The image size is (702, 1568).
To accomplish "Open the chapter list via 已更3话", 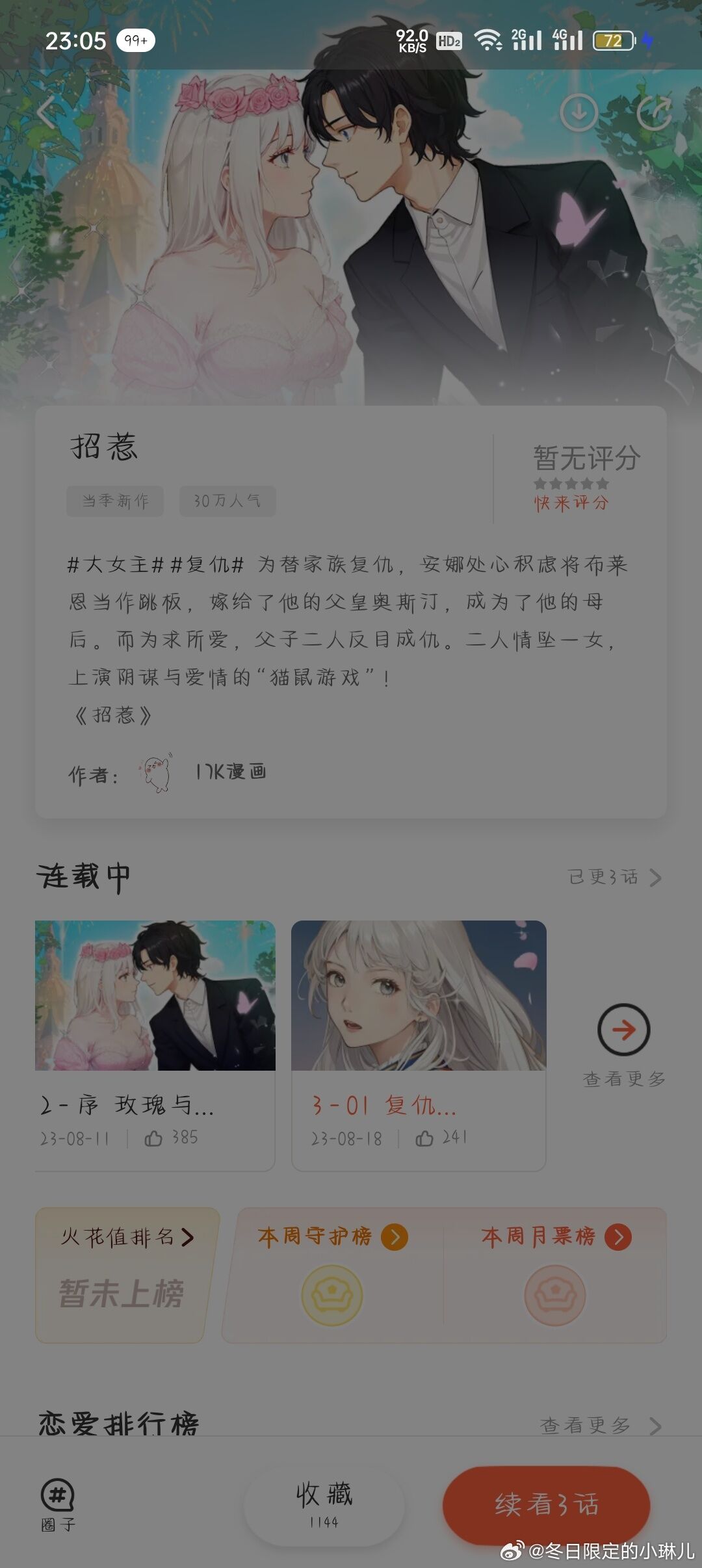I will click(615, 877).
